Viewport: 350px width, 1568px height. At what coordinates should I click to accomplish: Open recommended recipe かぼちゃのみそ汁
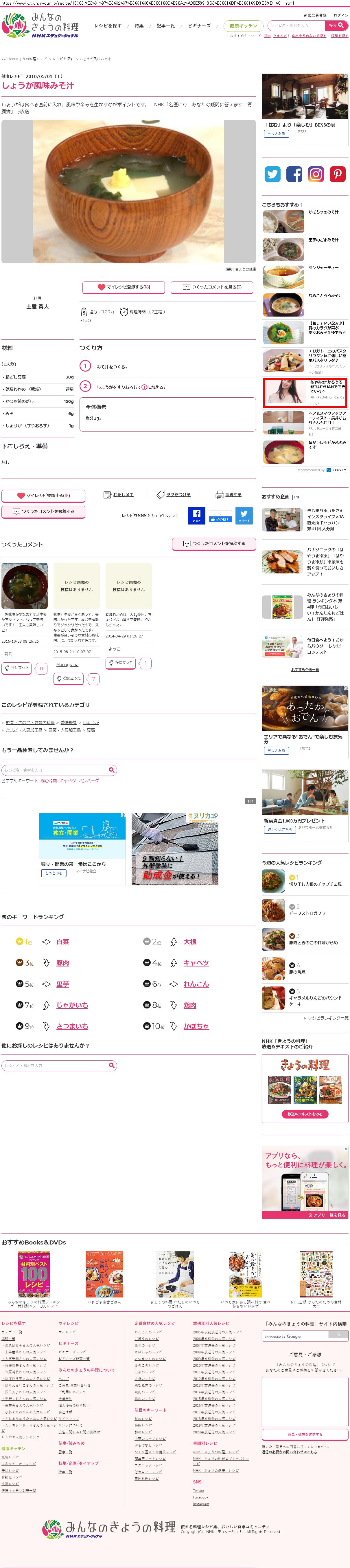pos(323,212)
